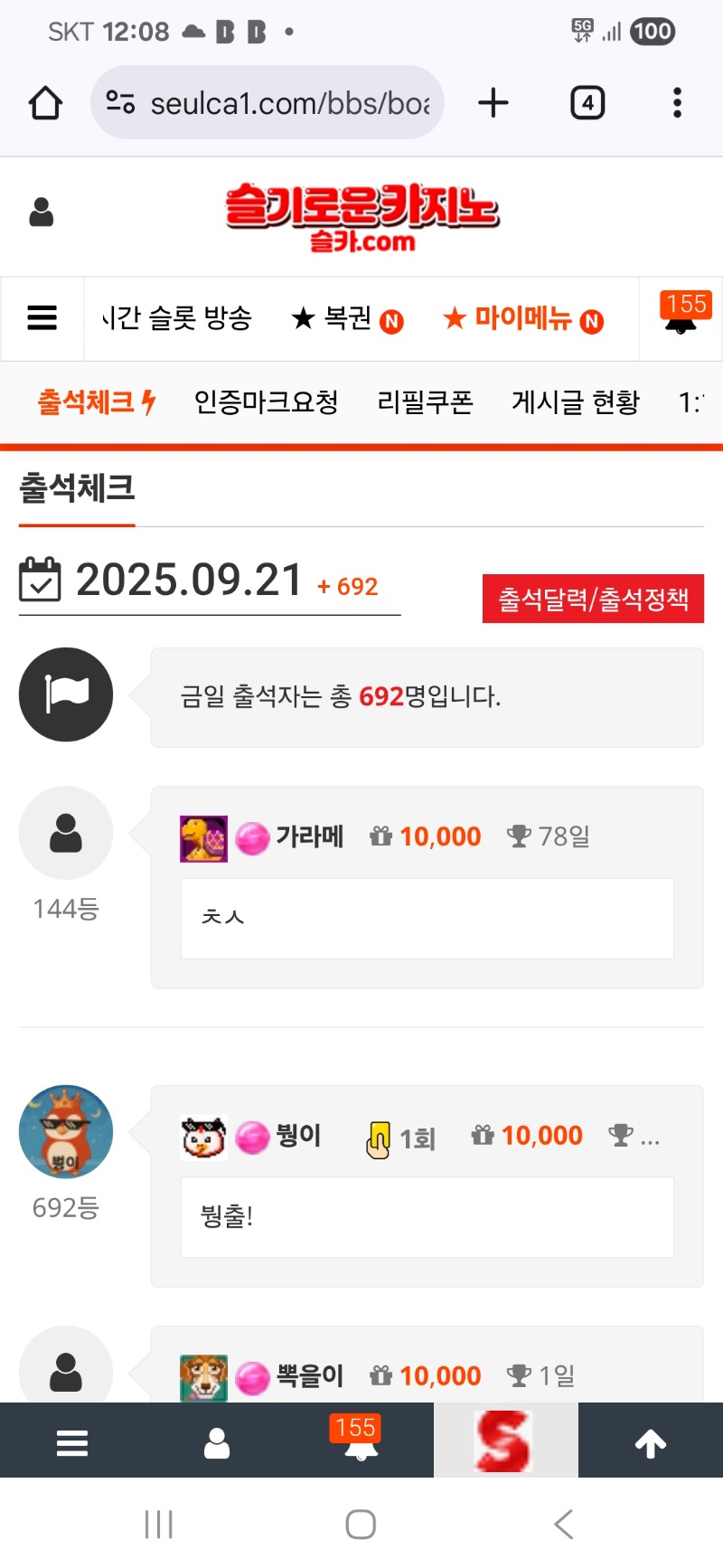Open the top notifications bell showing 155
Viewport: 723px width, 1568px height.
point(683,315)
